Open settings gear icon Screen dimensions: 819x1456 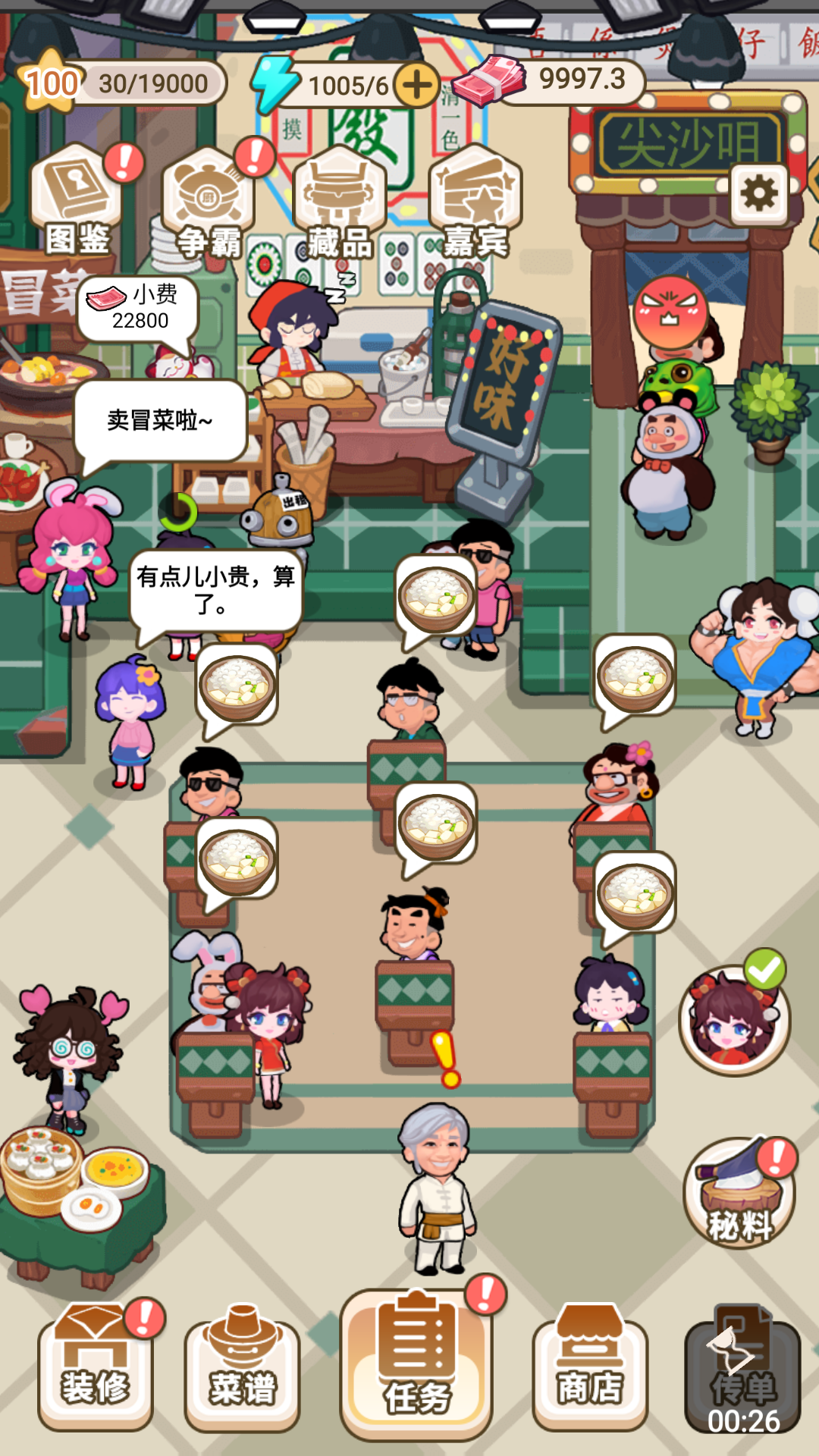tap(759, 193)
